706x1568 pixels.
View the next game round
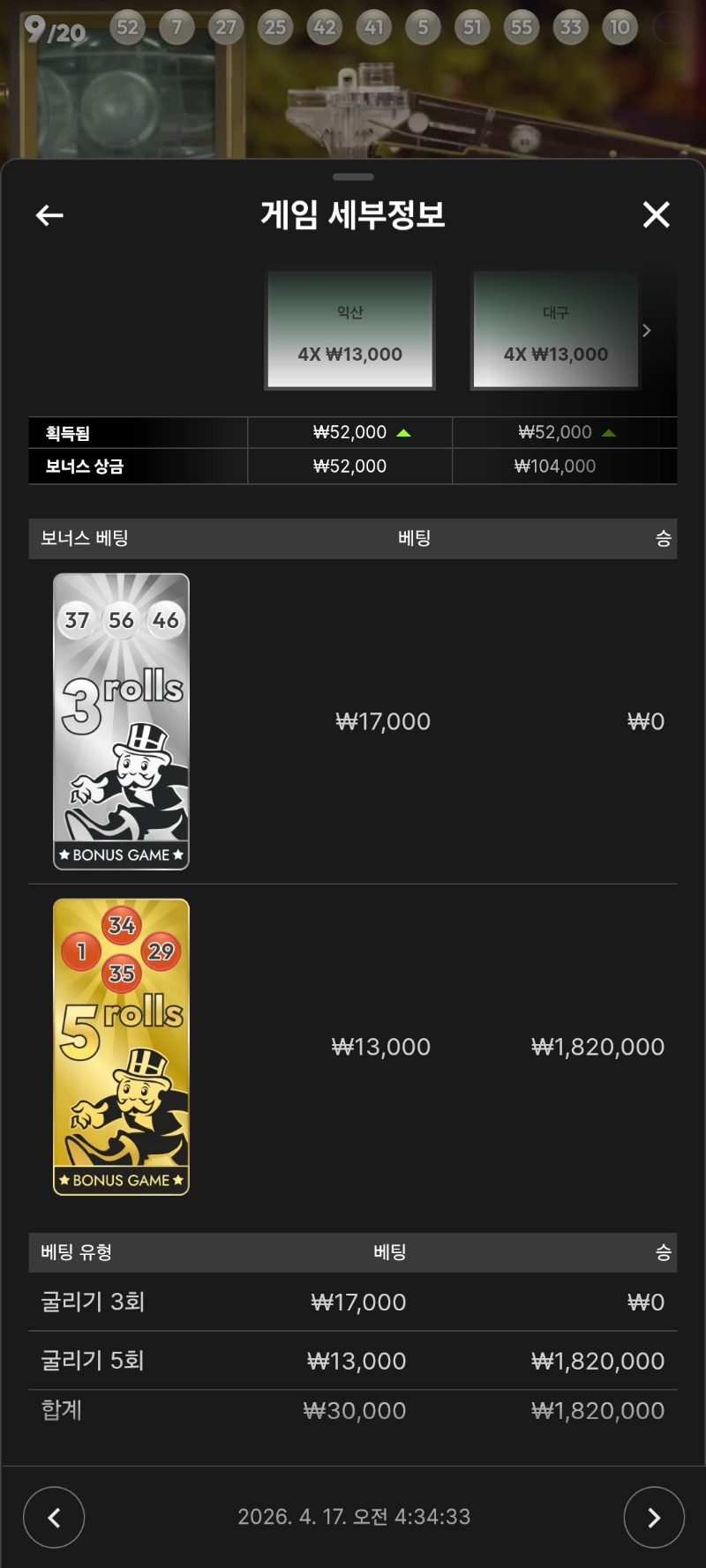click(x=654, y=1517)
